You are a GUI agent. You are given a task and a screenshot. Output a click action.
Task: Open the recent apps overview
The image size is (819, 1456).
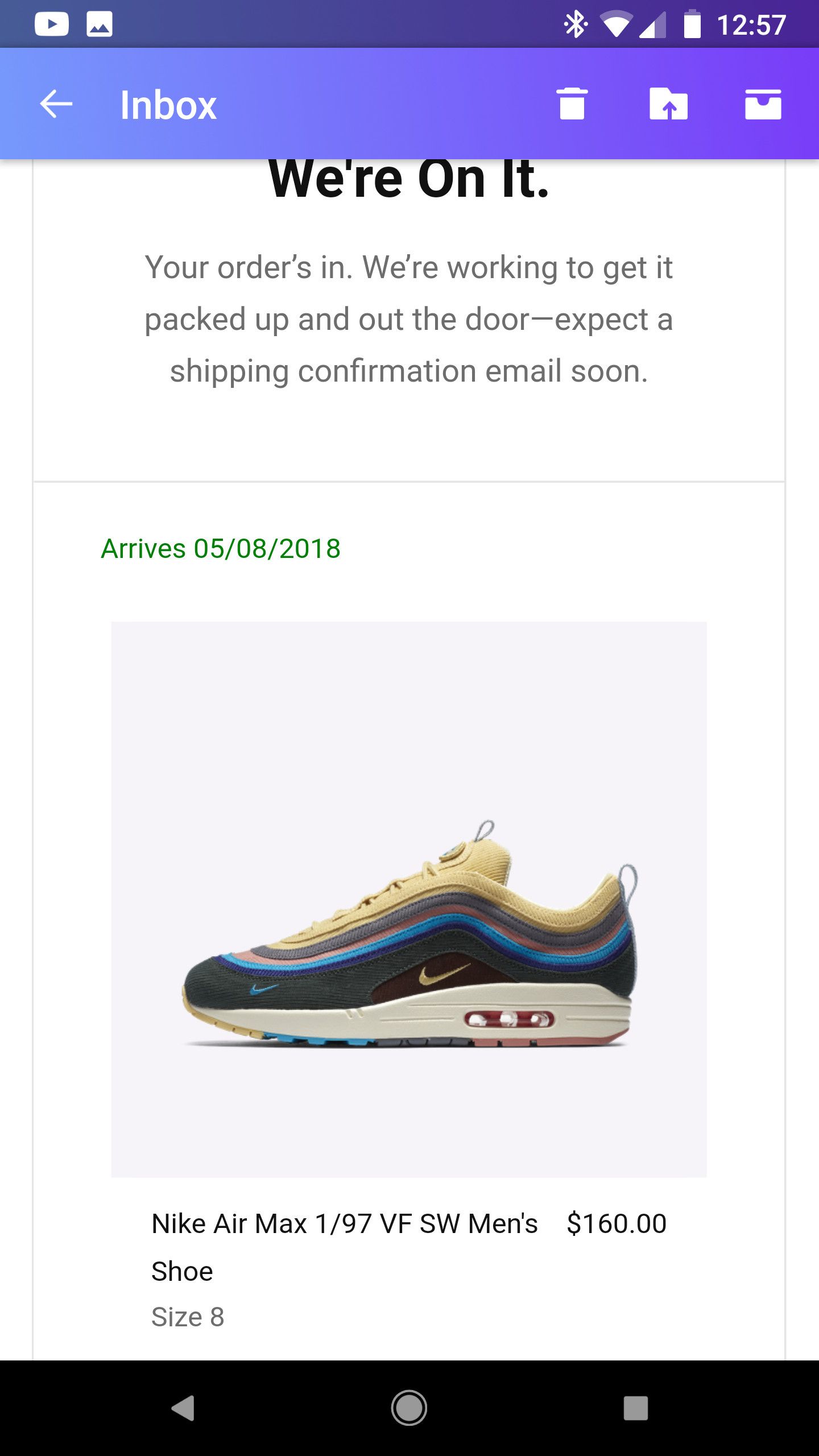(x=635, y=1408)
